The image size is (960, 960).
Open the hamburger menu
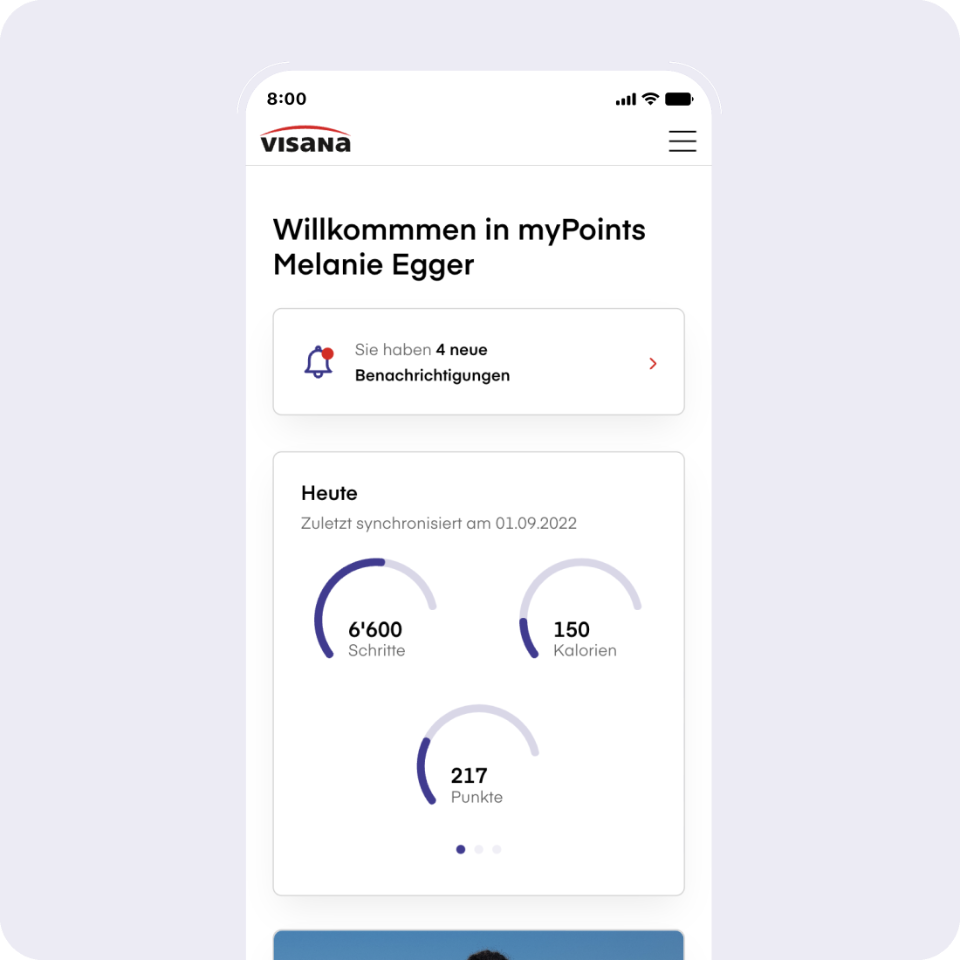click(x=682, y=141)
